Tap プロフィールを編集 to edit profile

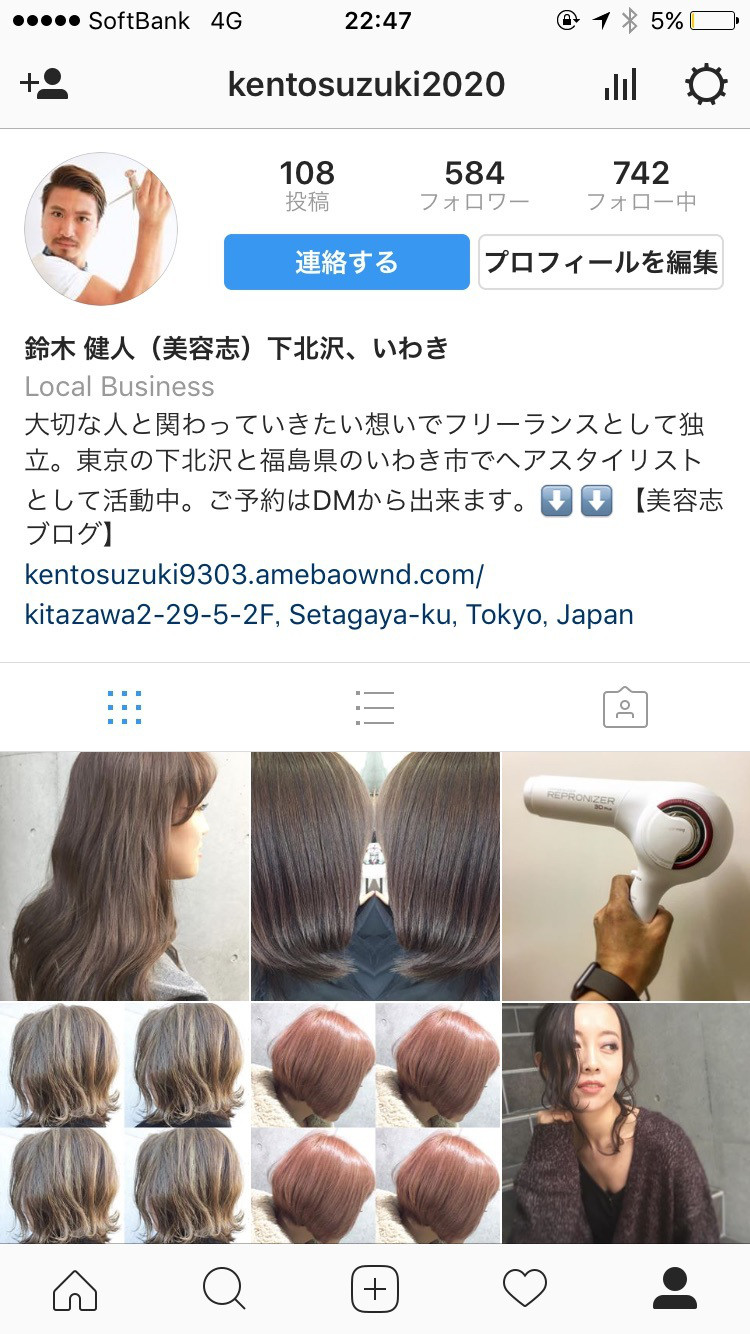[x=600, y=262]
